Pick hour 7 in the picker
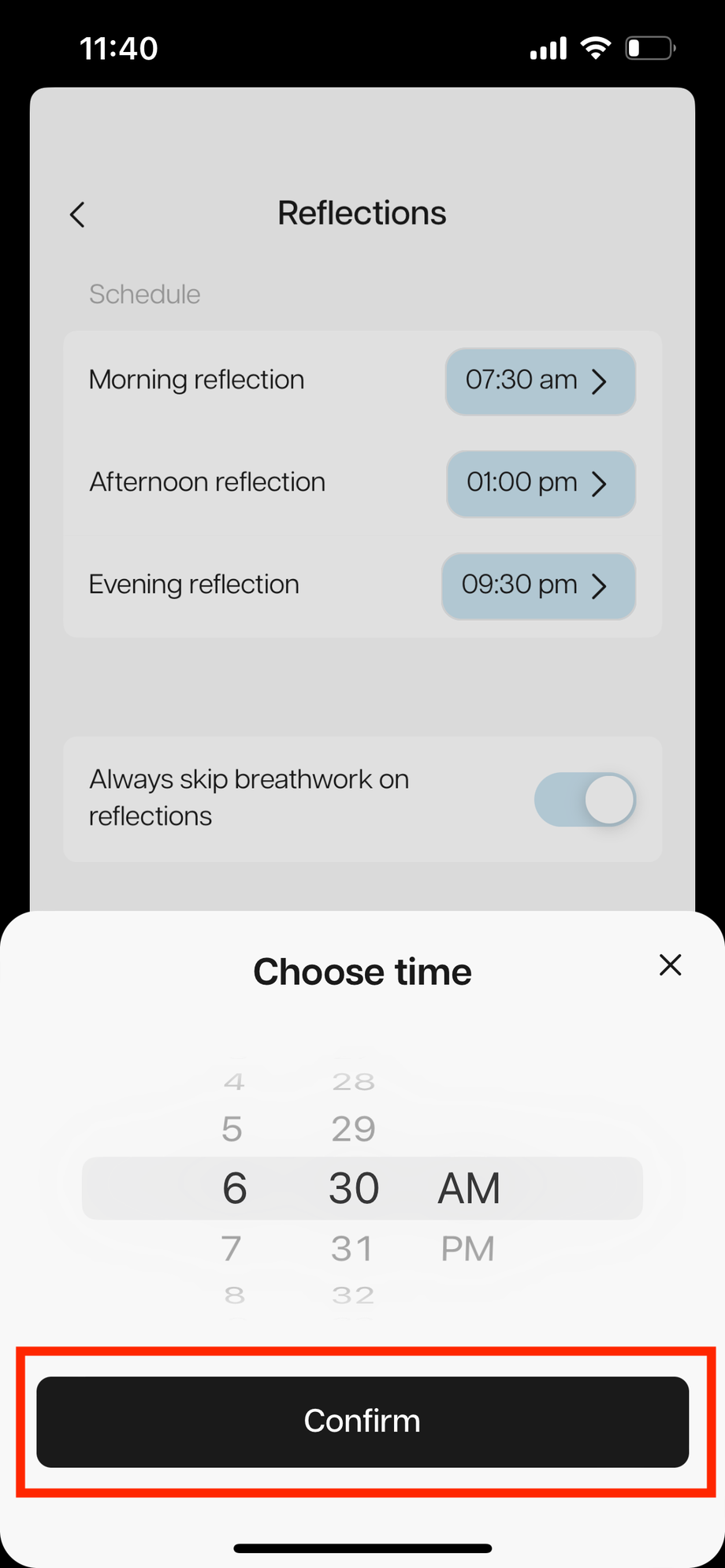725x1568 pixels. coord(232,1249)
